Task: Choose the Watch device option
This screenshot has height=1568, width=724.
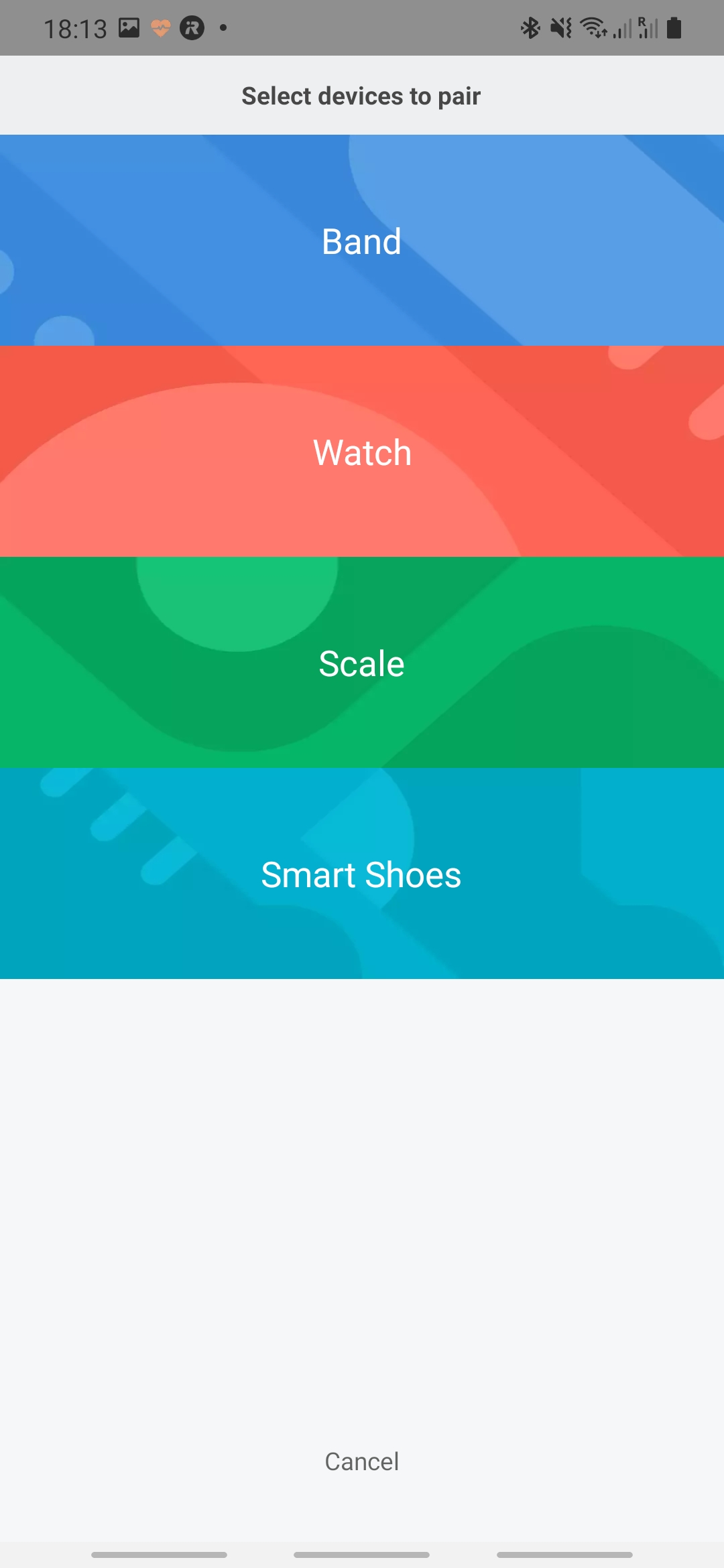Action: click(362, 451)
